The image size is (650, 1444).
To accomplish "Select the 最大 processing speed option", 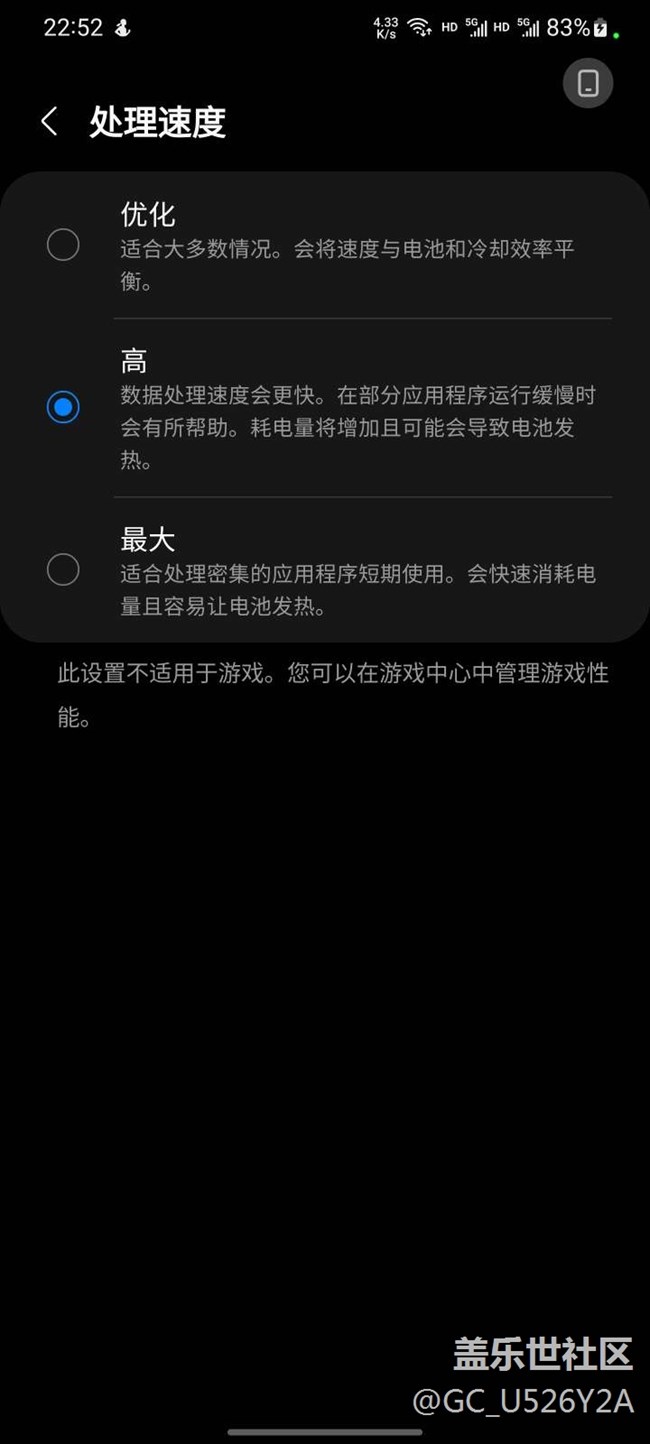I will (x=63, y=569).
